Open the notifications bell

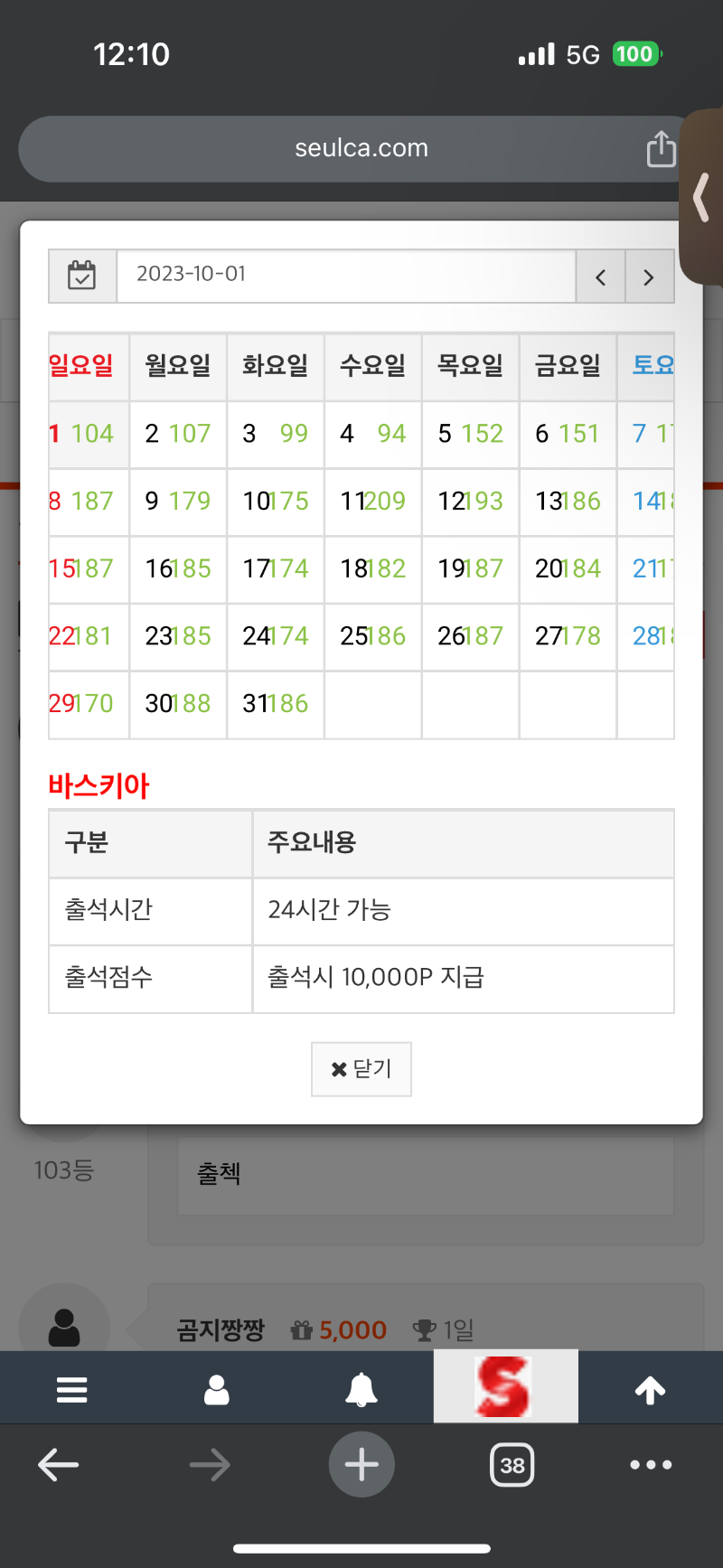(x=361, y=1389)
